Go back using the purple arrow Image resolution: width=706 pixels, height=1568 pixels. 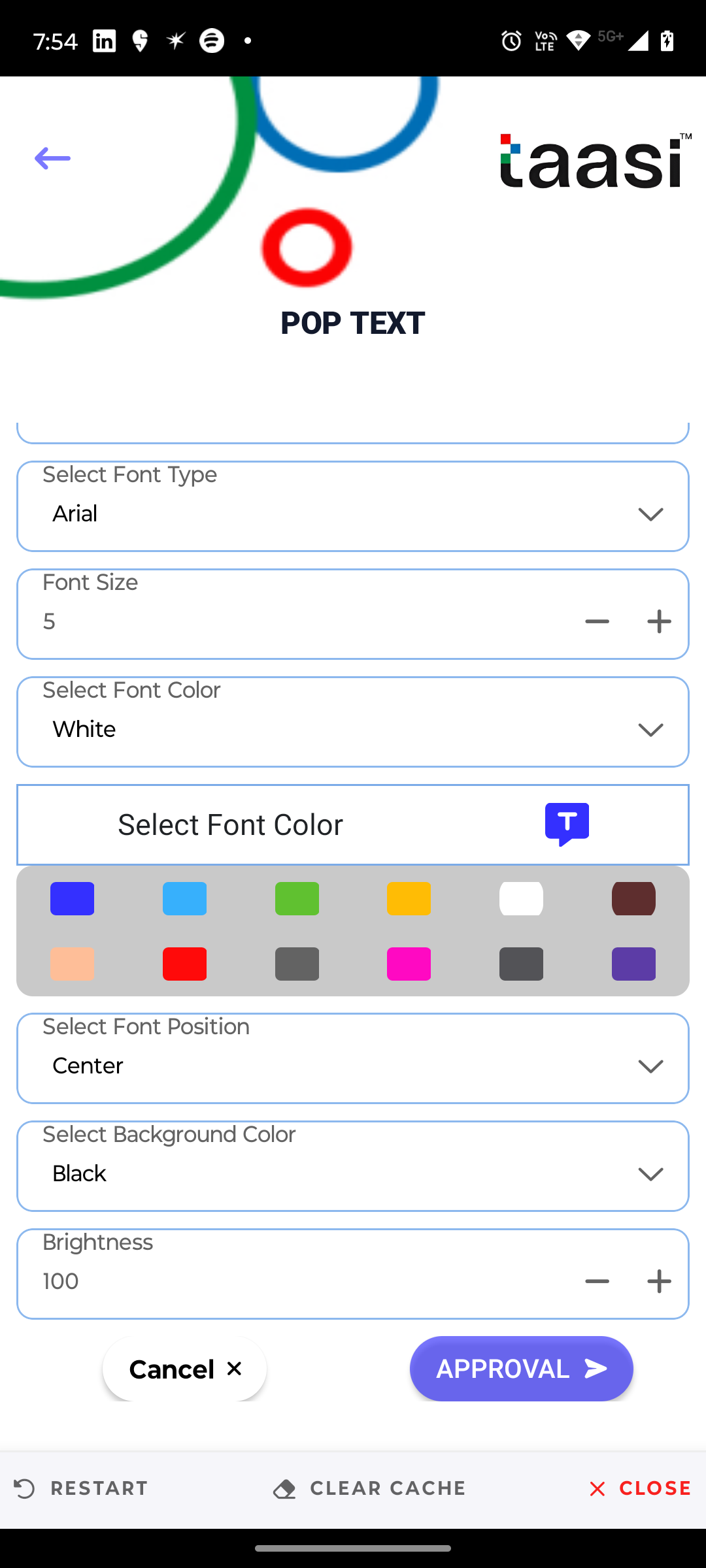pos(52,158)
